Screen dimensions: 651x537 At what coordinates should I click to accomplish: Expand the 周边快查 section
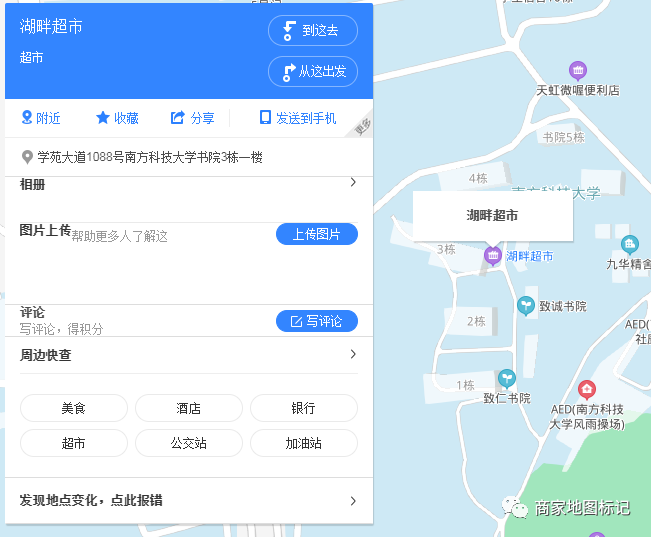[x=188, y=355]
